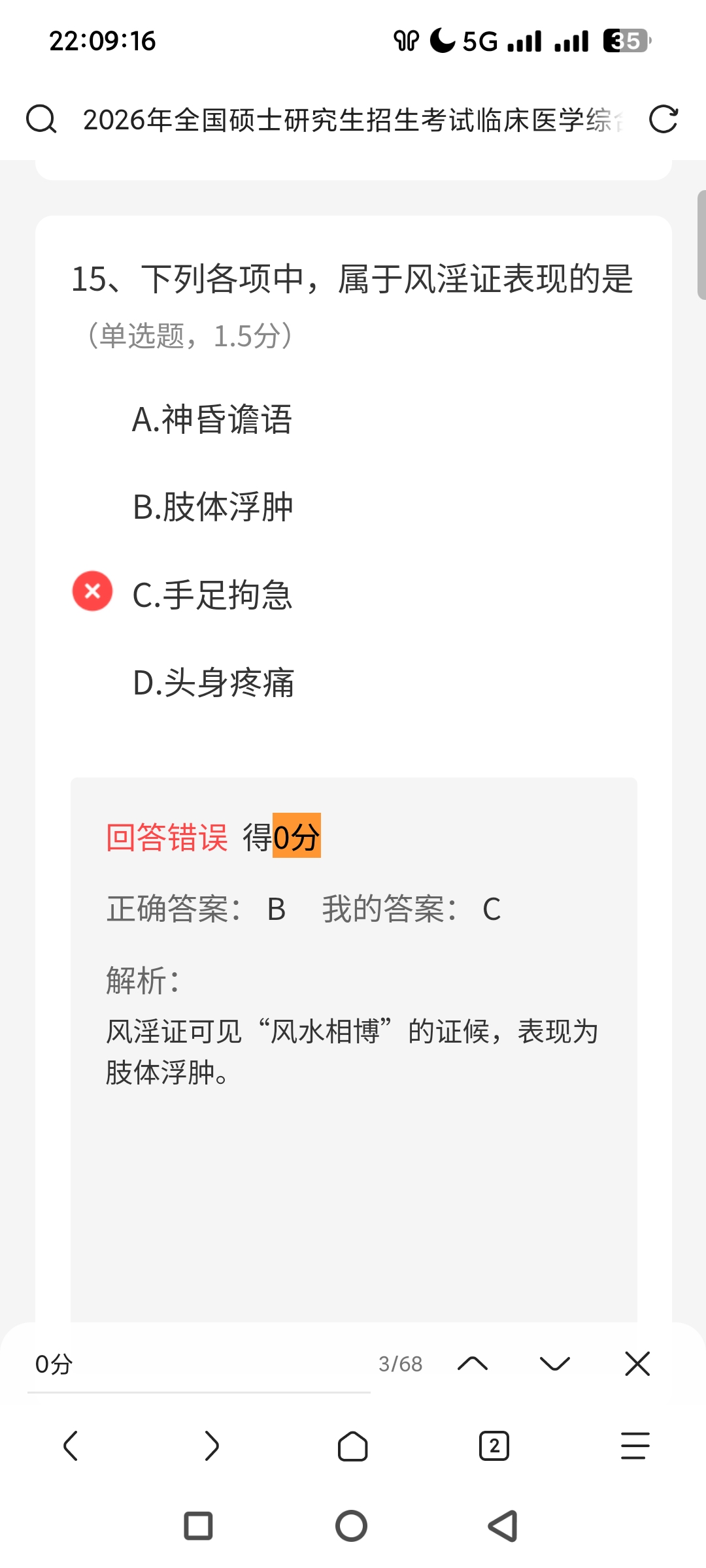Tap the search icon in address bar
Viewport: 706px width, 1568px height.
[41, 120]
